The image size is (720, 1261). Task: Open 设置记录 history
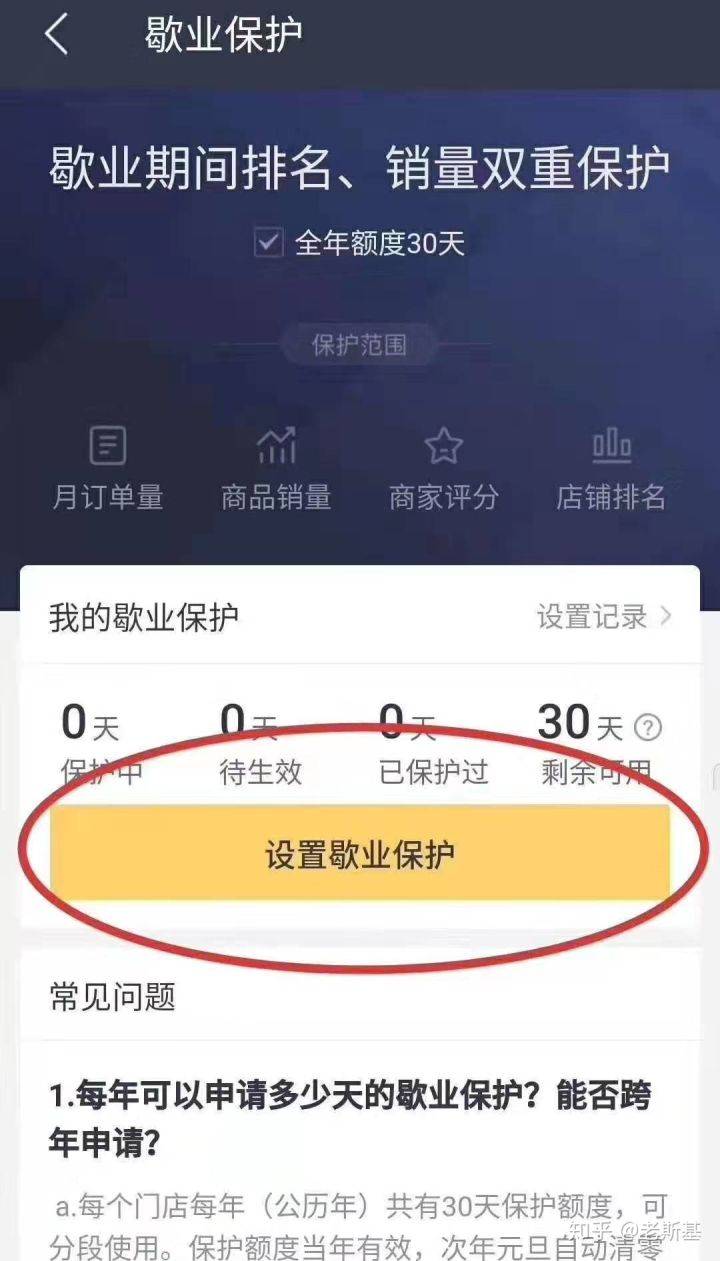point(604,617)
